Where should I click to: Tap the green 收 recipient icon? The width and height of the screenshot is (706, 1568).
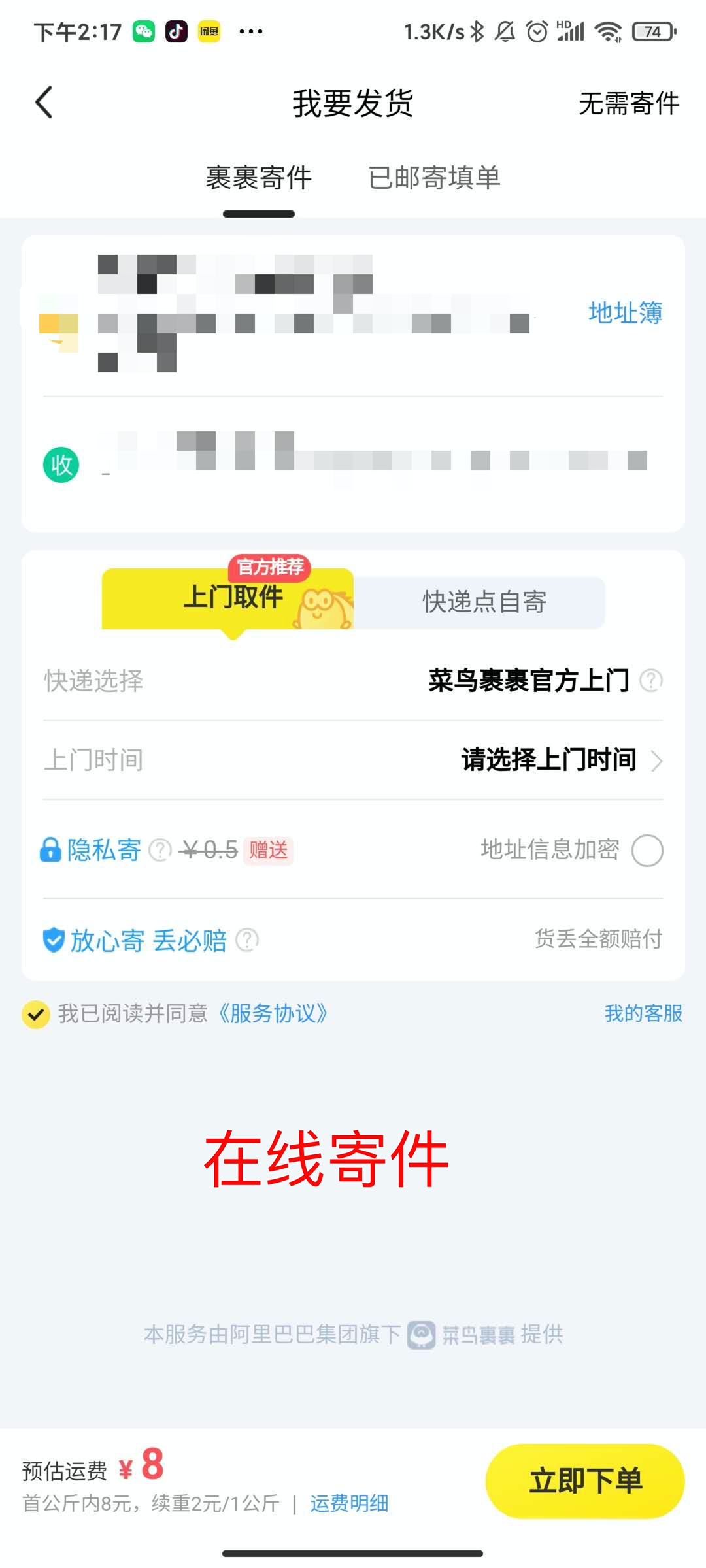coord(62,465)
